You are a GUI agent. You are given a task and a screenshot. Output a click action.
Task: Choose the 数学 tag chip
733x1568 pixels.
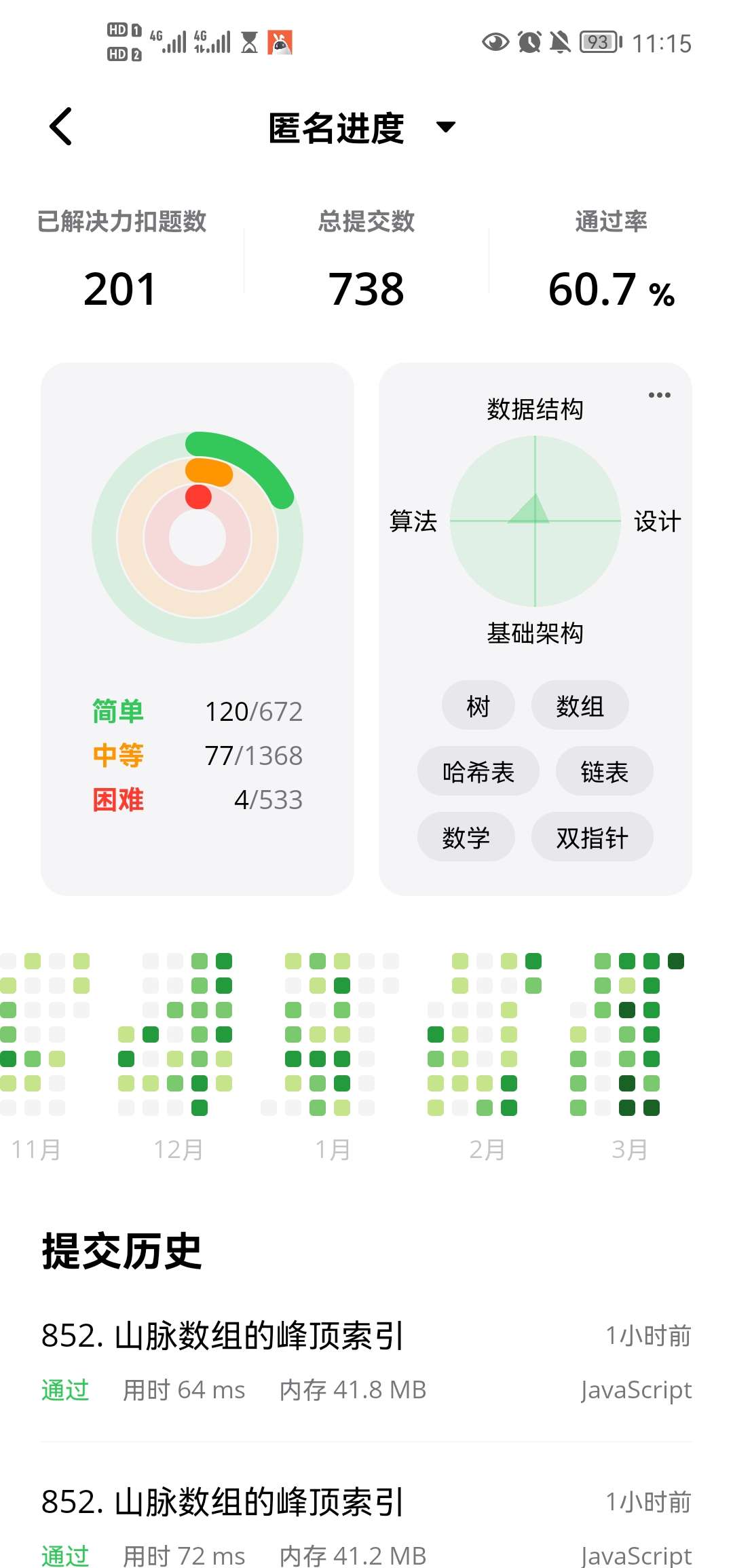[466, 838]
